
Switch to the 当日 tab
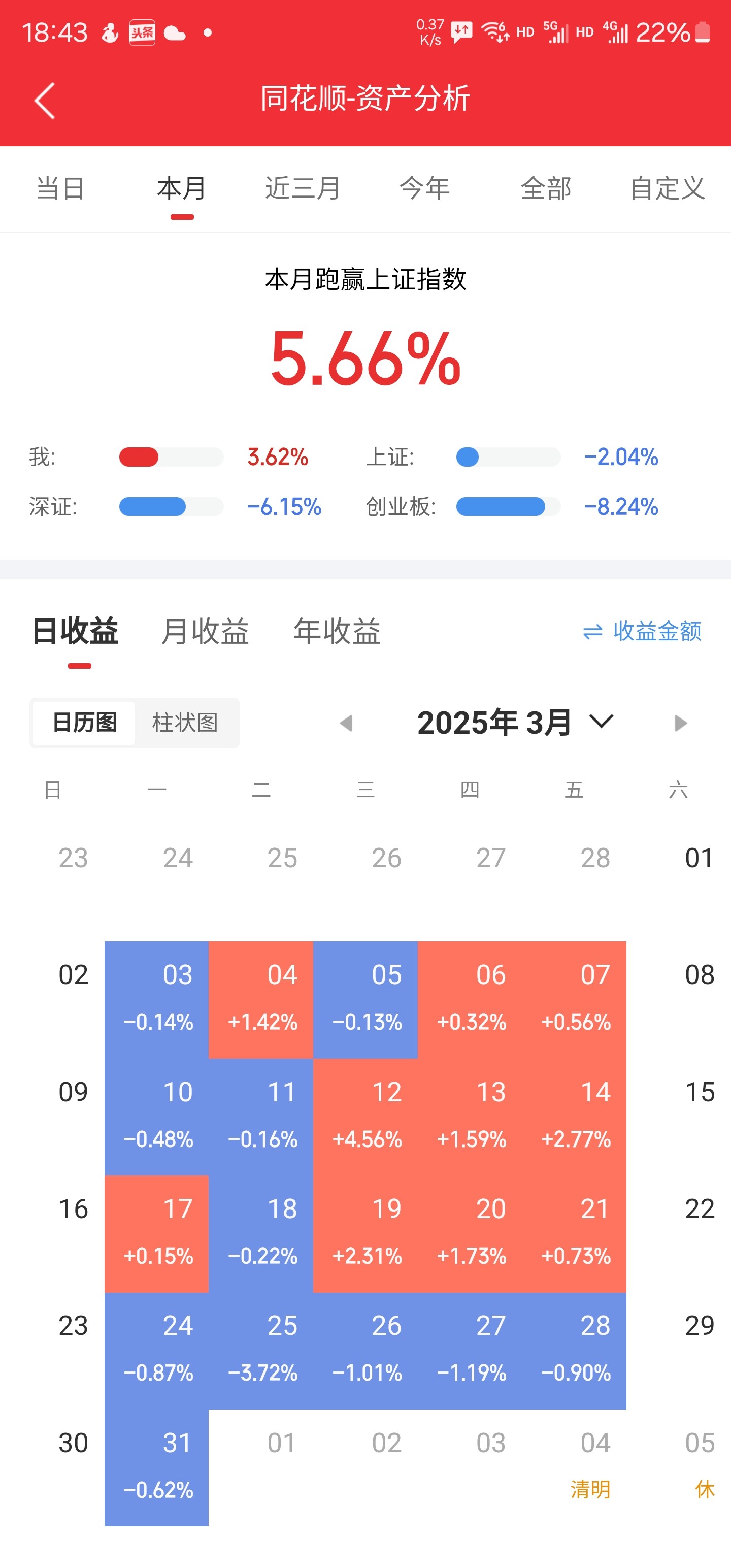point(60,188)
